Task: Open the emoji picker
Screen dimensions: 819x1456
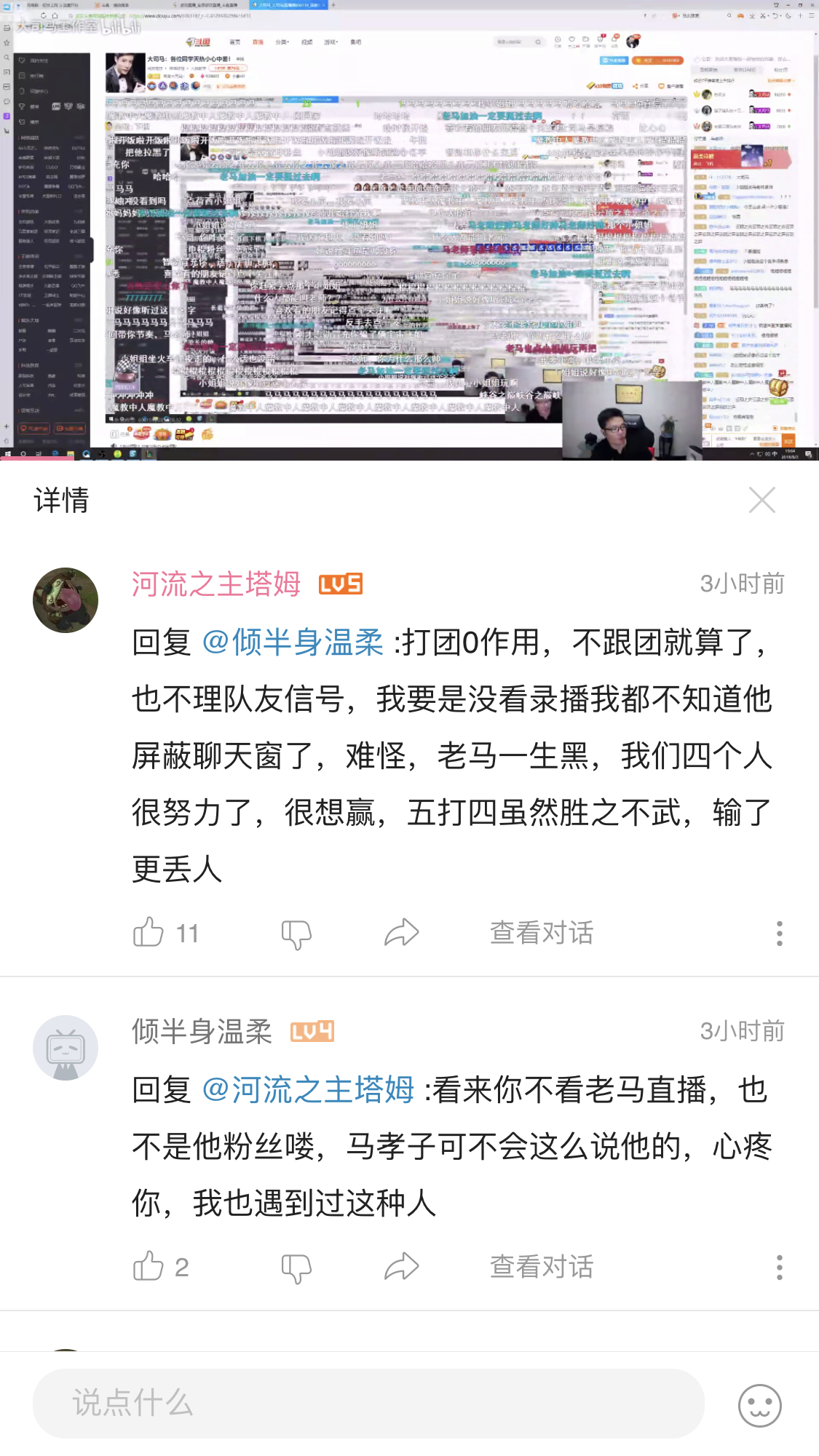Action: click(x=759, y=1405)
